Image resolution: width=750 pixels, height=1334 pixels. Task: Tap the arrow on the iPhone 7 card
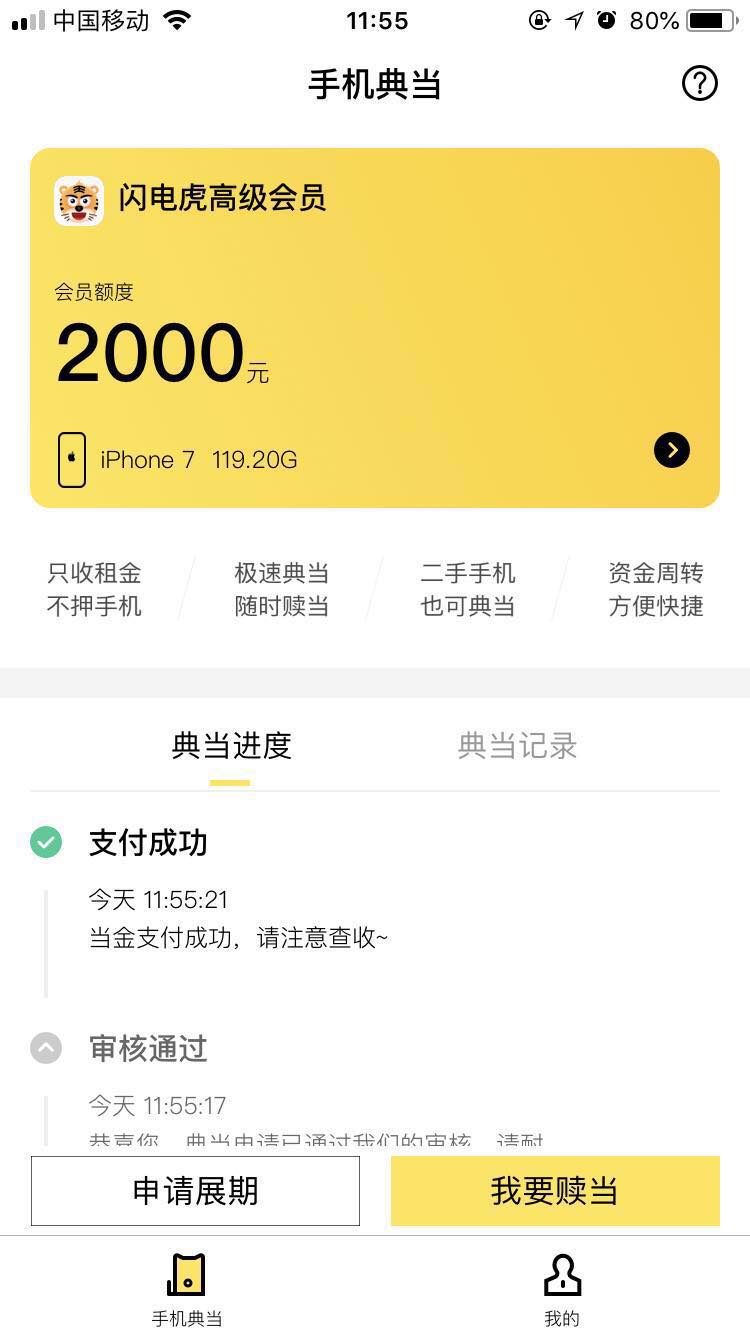672,450
